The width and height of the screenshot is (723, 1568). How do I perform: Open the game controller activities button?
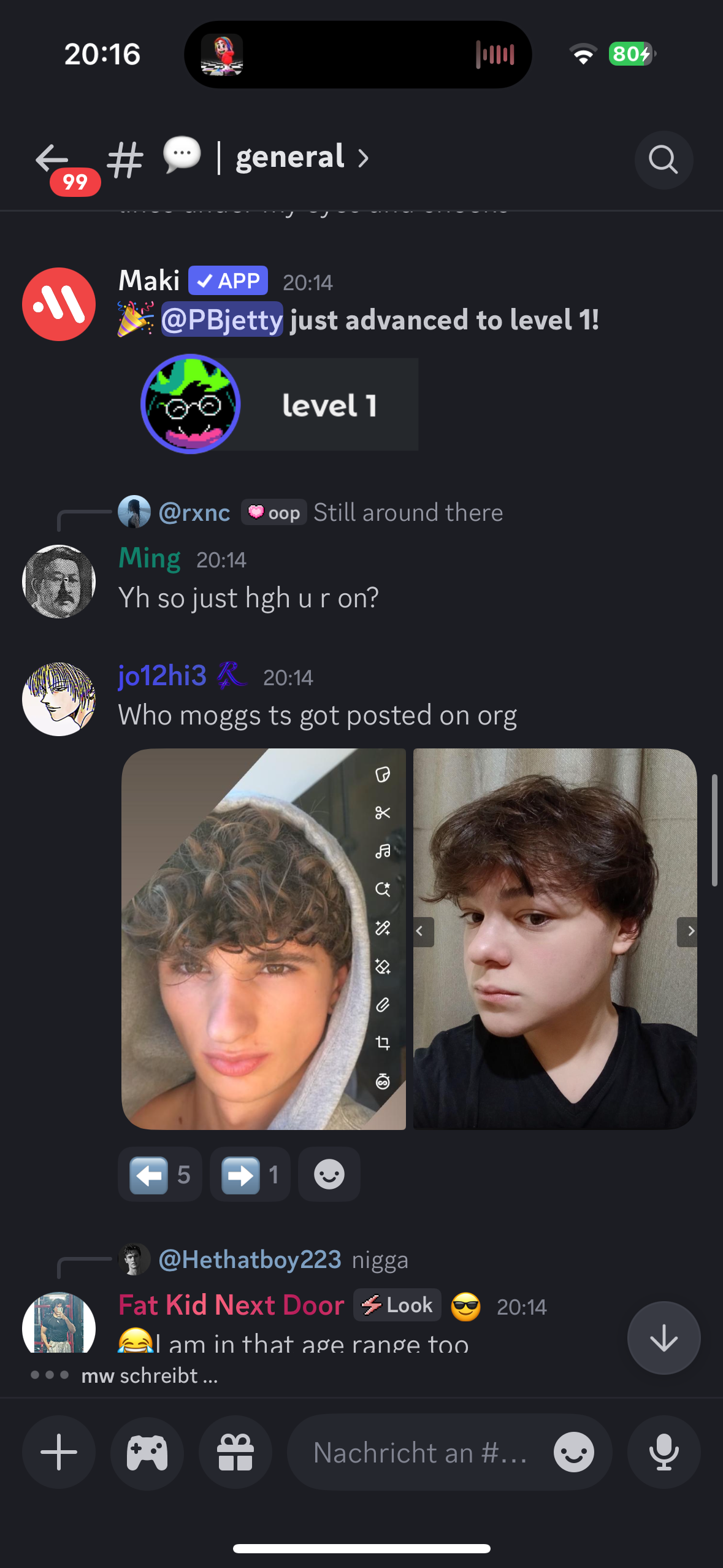(x=147, y=1452)
